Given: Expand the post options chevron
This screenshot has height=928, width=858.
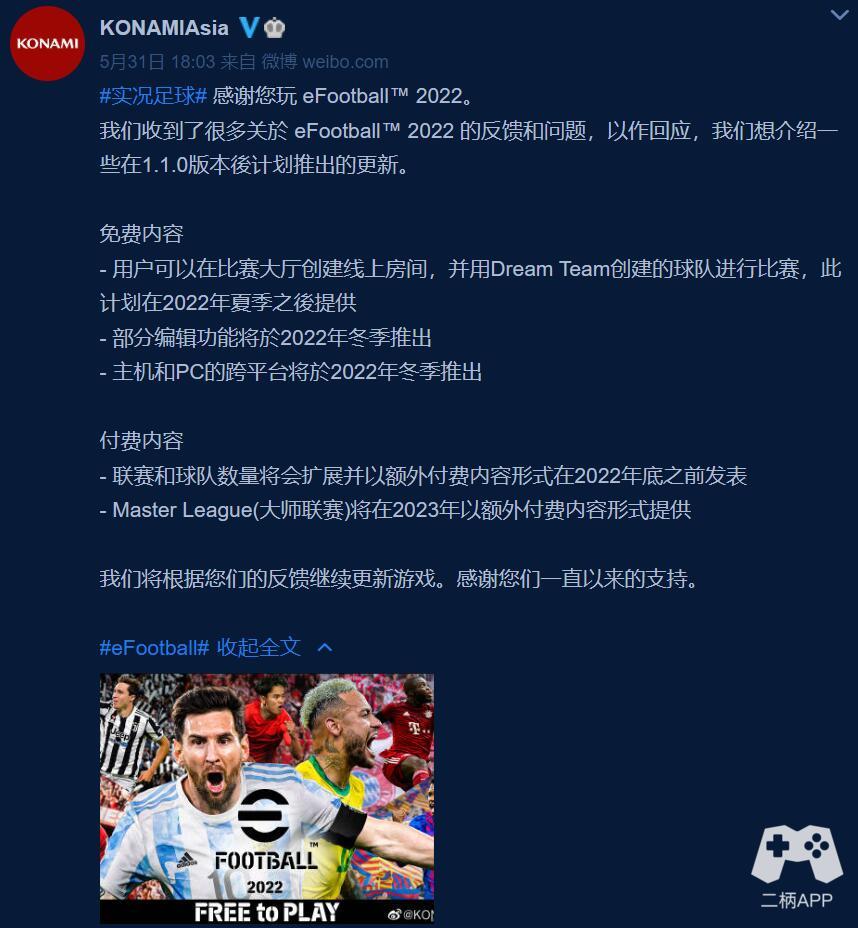Looking at the screenshot, I should [839, 15].
